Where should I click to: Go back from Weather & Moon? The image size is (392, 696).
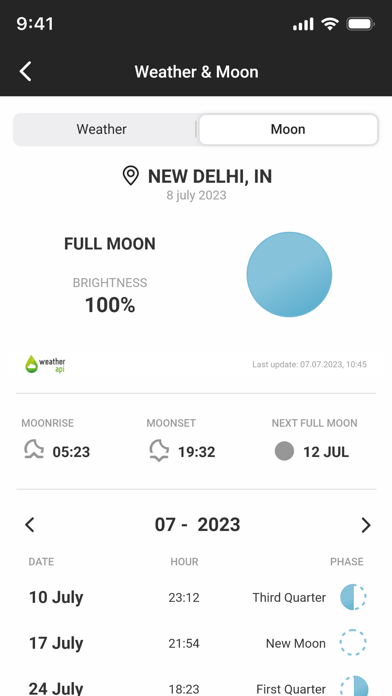(x=26, y=71)
